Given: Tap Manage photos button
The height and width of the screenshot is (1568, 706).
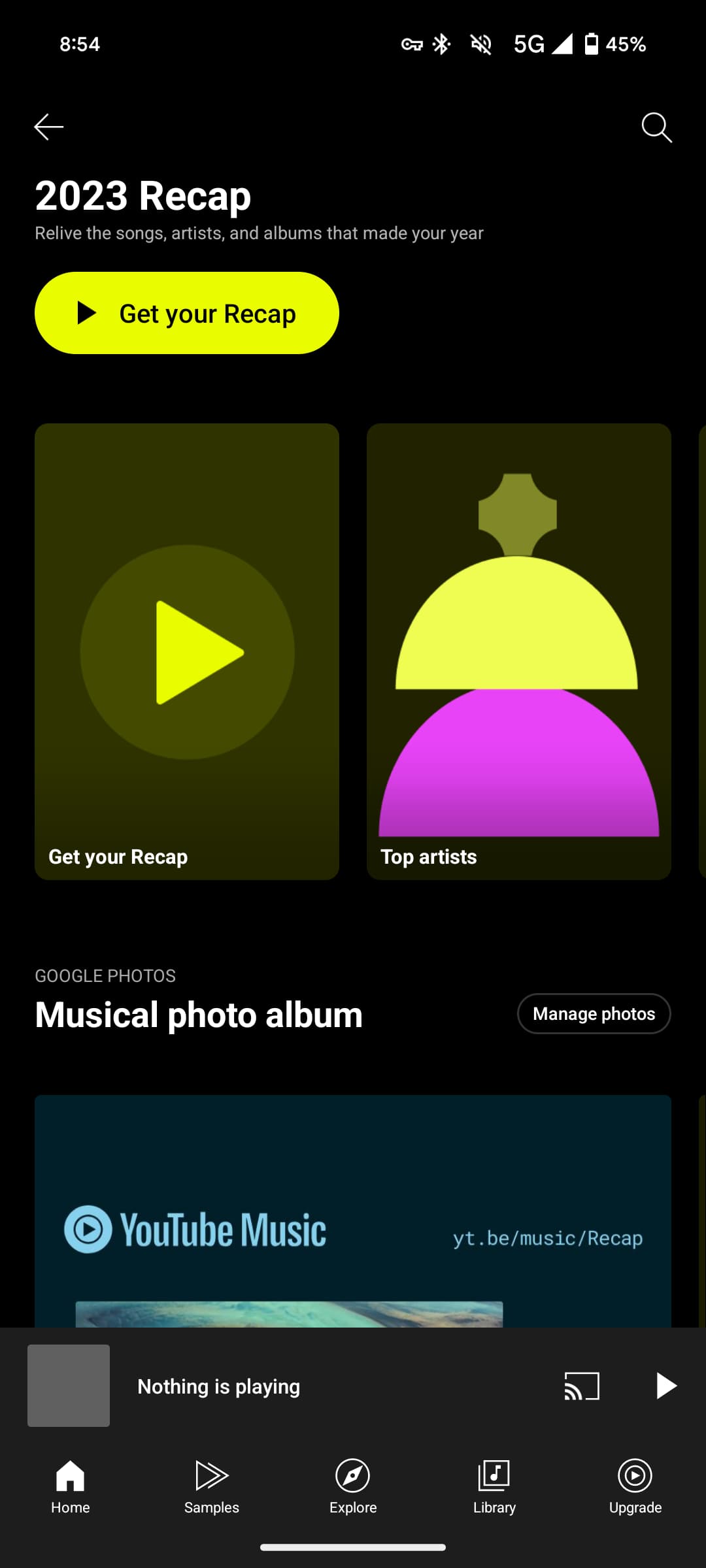Looking at the screenshot, I should (594, 1013).
